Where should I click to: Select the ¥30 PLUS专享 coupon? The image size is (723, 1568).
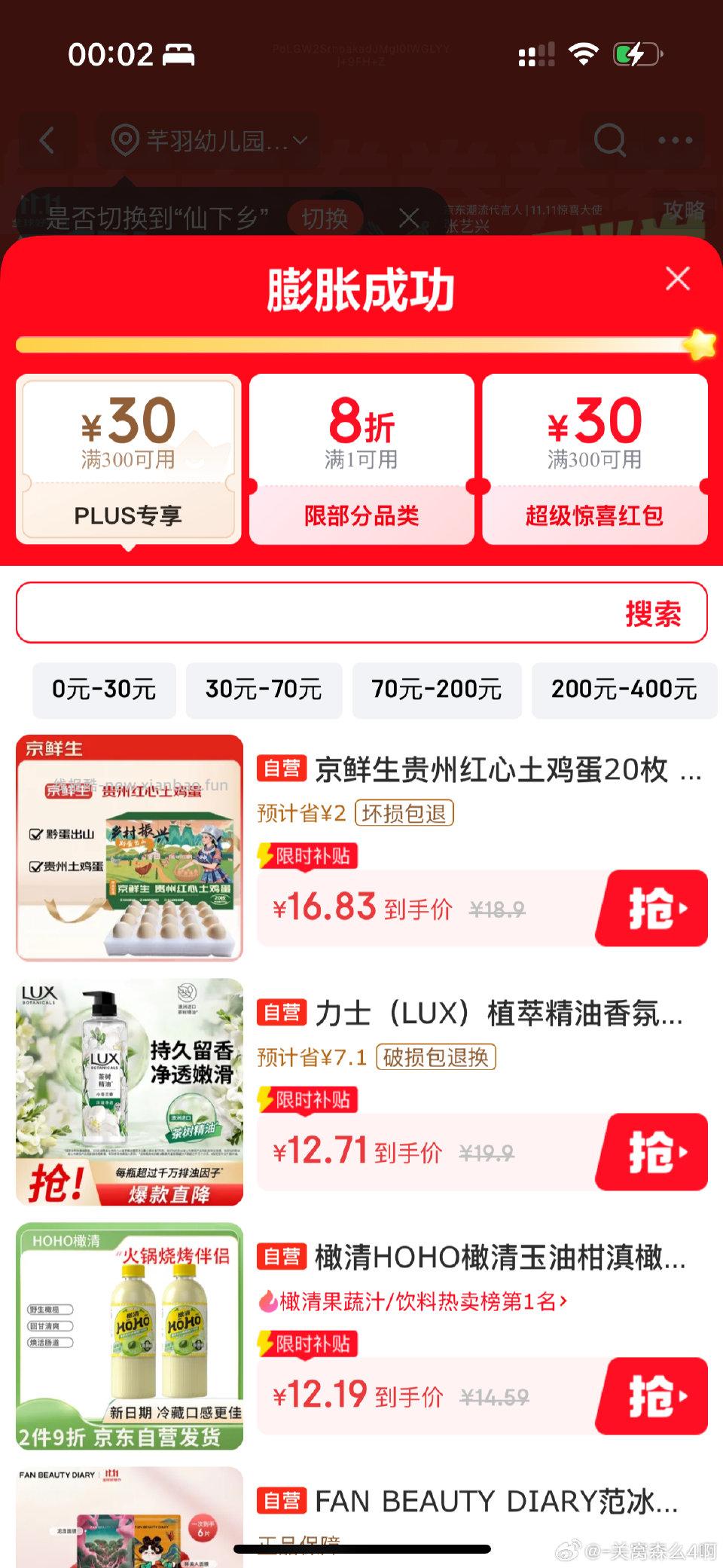pyautogui.click(x=130, y=456)
